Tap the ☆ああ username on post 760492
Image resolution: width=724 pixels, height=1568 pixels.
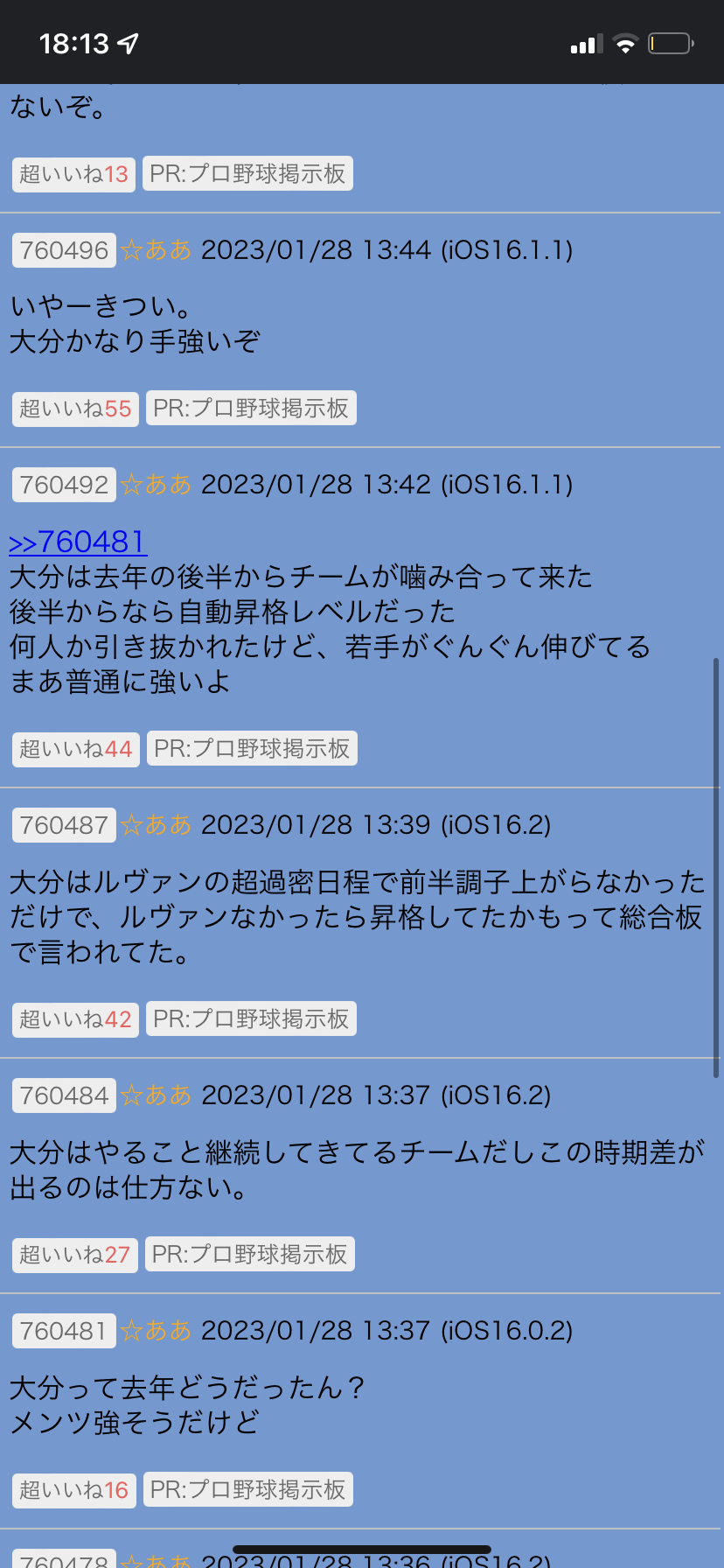click(x=156, y=485)
